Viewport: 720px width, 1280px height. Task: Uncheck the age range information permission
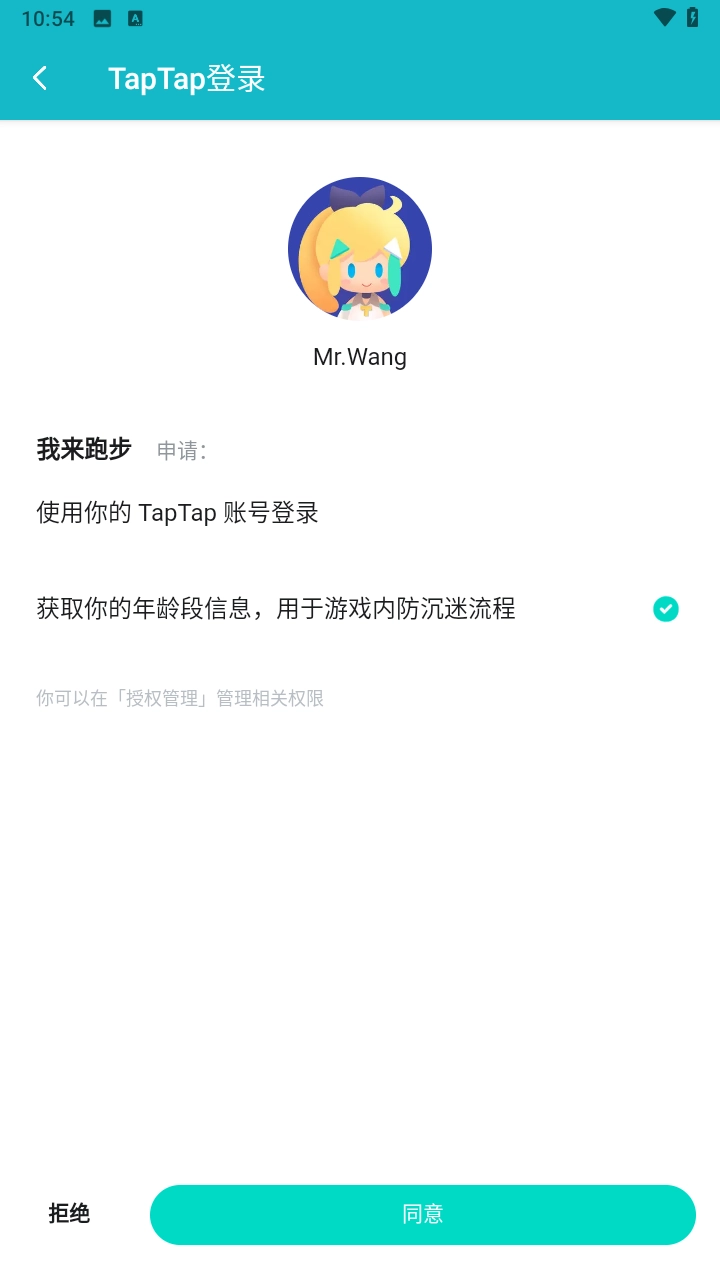coord(665,609)
